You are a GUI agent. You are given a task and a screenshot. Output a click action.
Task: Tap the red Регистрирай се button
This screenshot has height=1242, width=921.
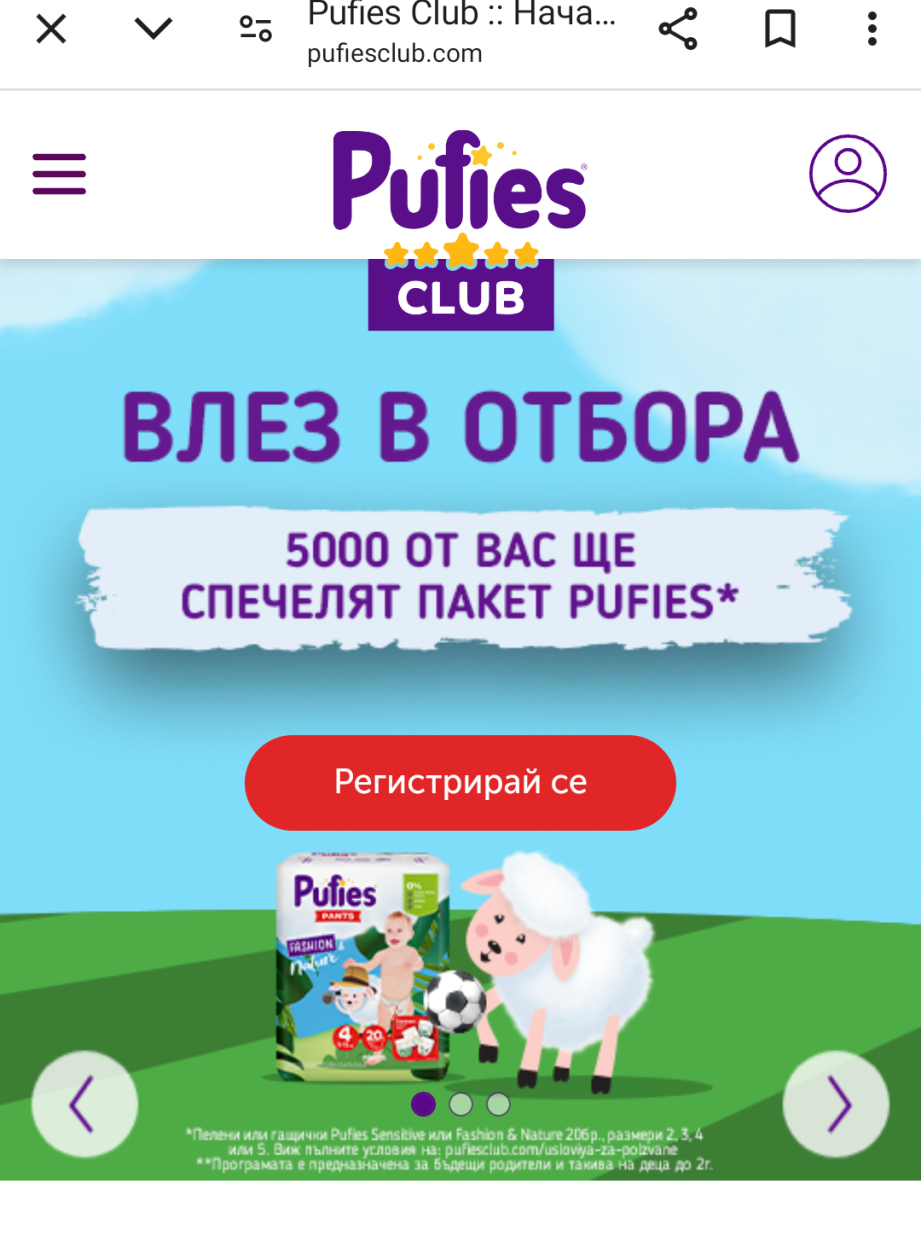pos(460,782)
